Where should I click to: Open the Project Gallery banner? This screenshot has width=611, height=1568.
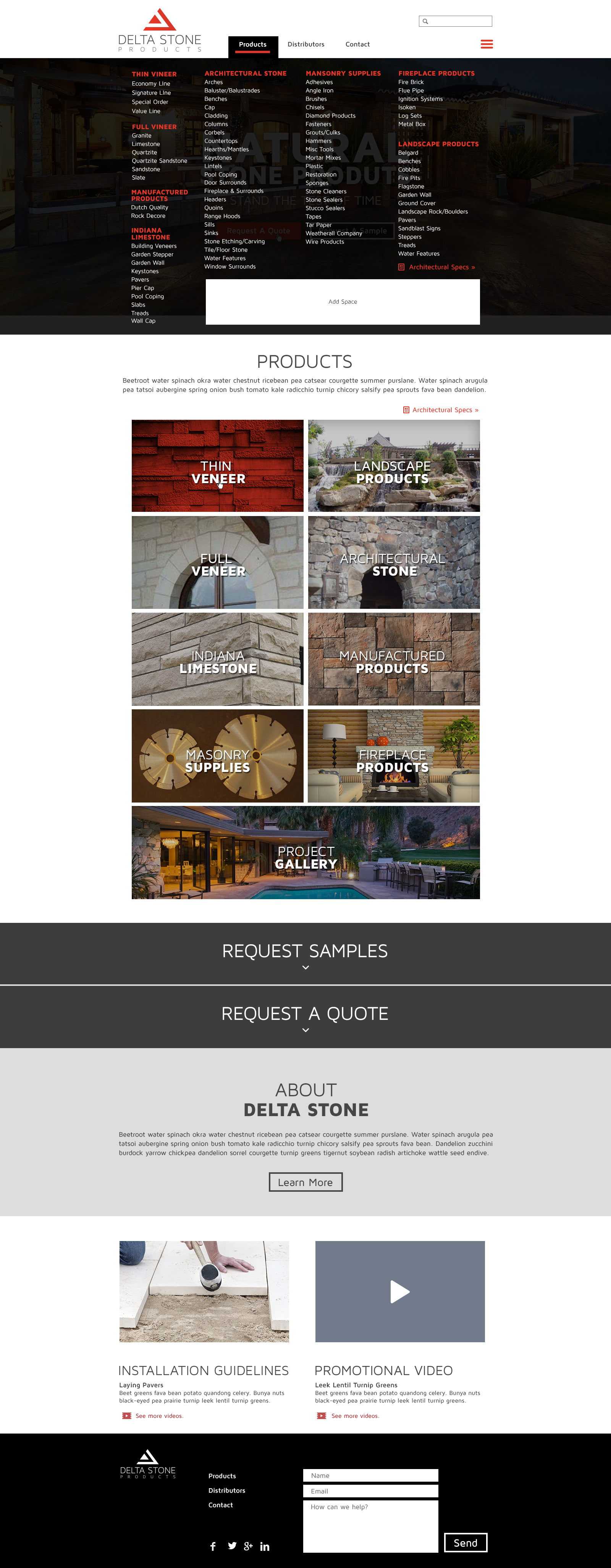tap(305, 852)
